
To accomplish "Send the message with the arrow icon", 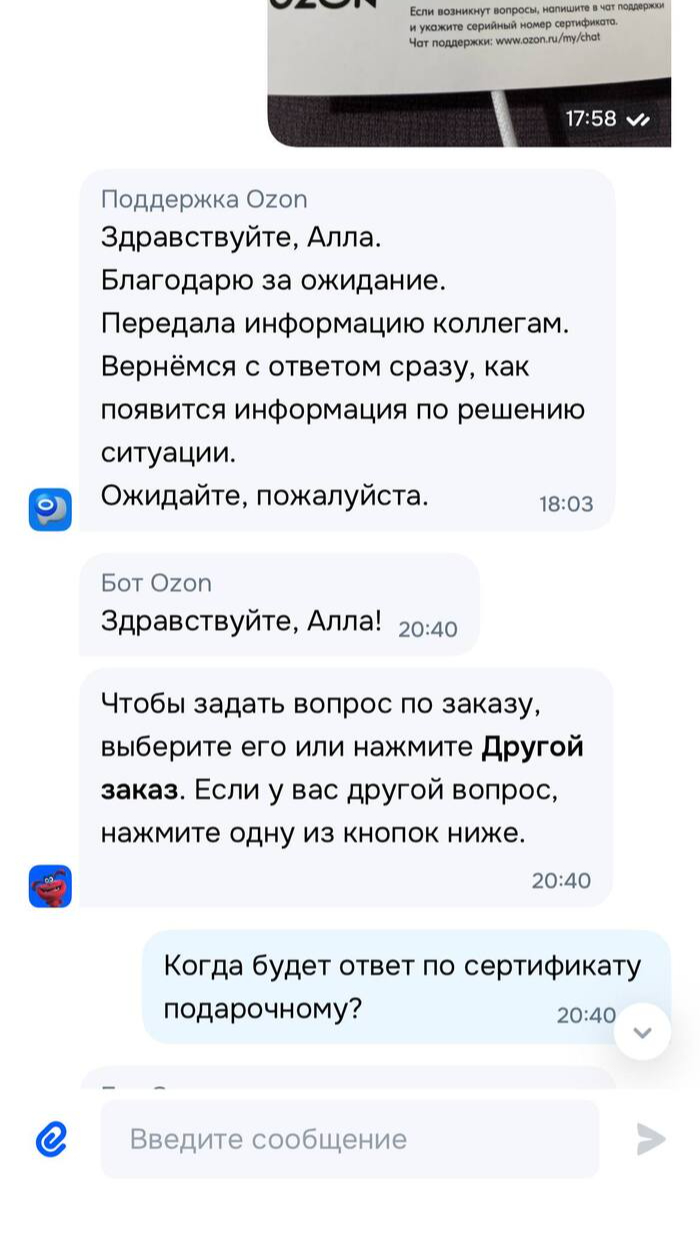I will pyautogui.click(x=650, y=1139).
